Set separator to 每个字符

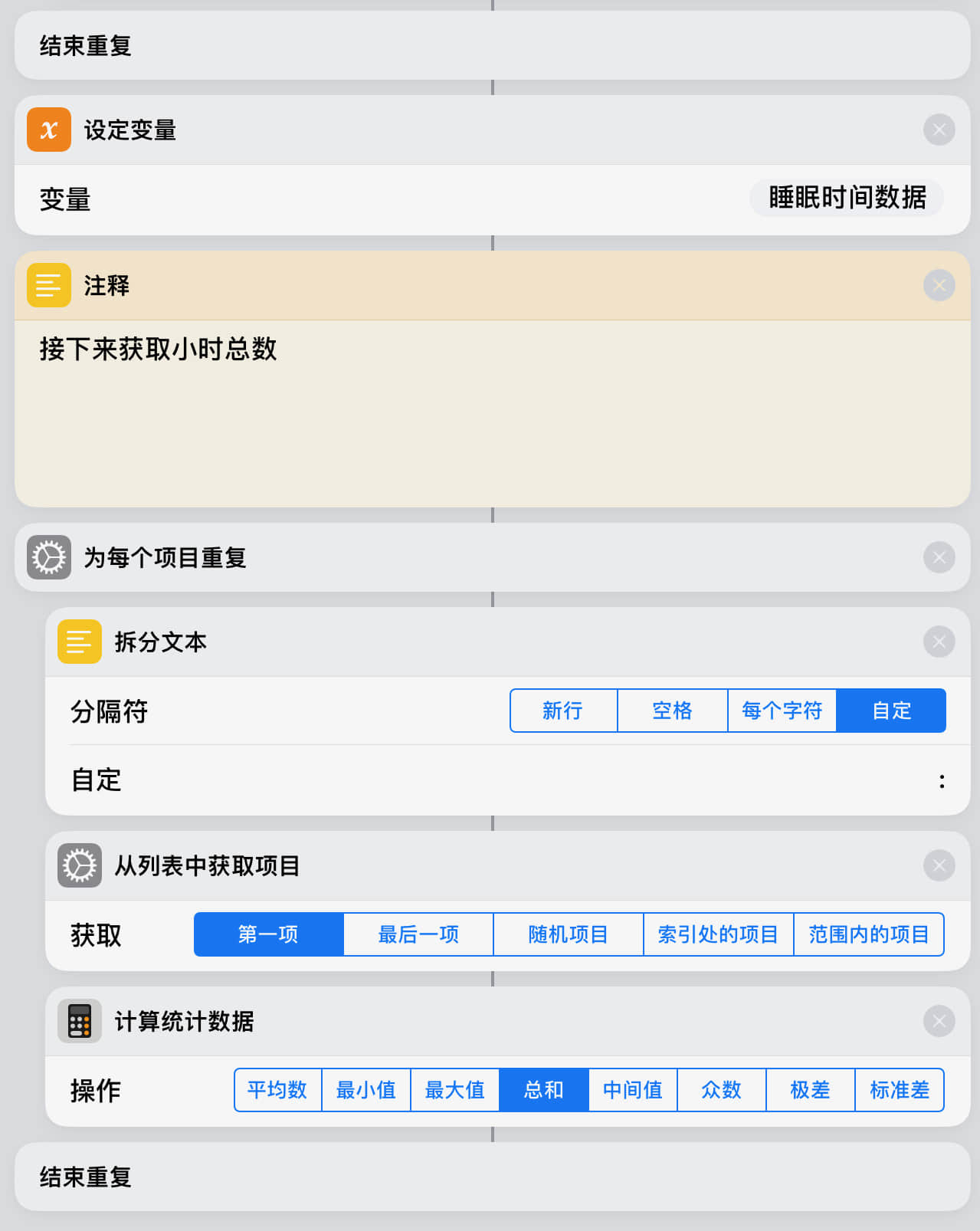(x=782, y=711)
